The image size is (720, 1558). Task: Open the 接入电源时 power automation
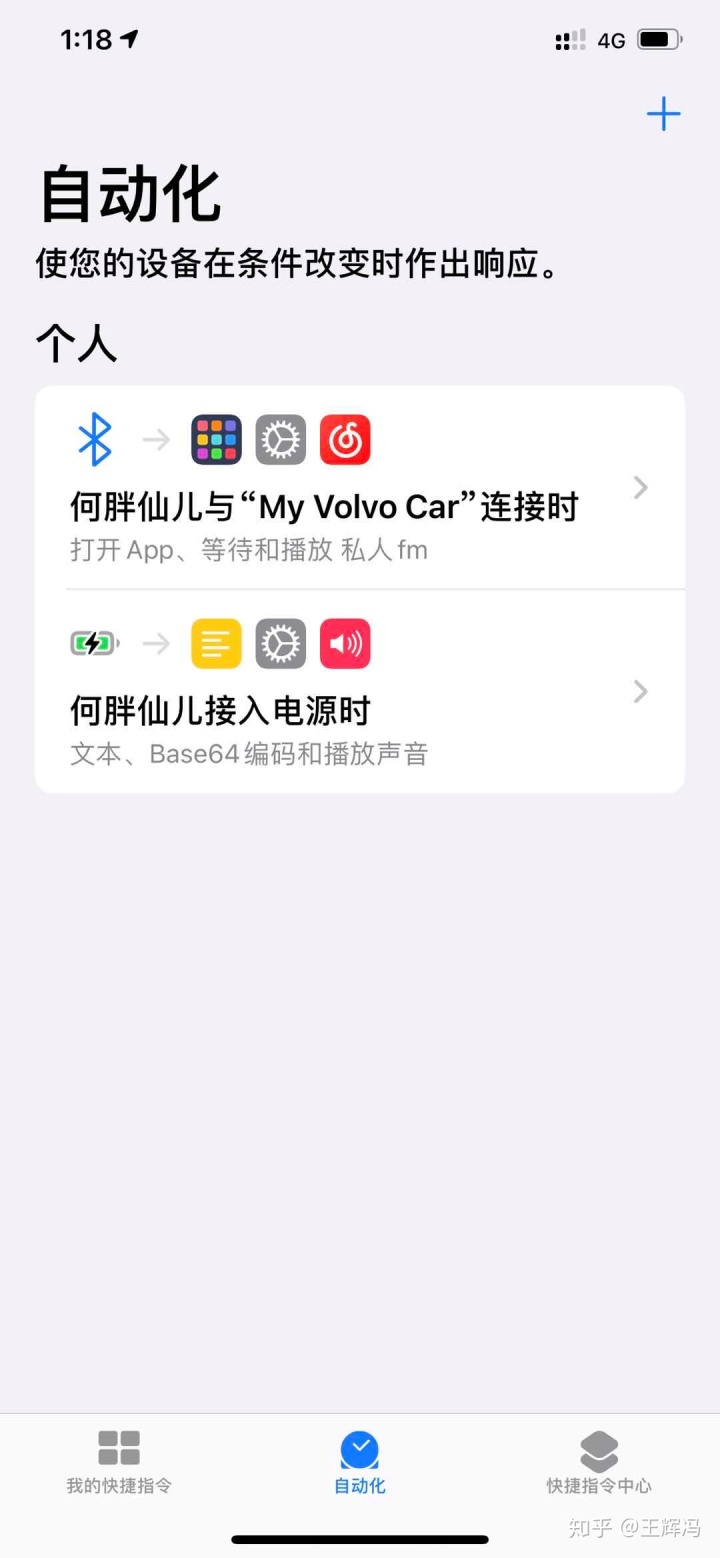point(360,692)
